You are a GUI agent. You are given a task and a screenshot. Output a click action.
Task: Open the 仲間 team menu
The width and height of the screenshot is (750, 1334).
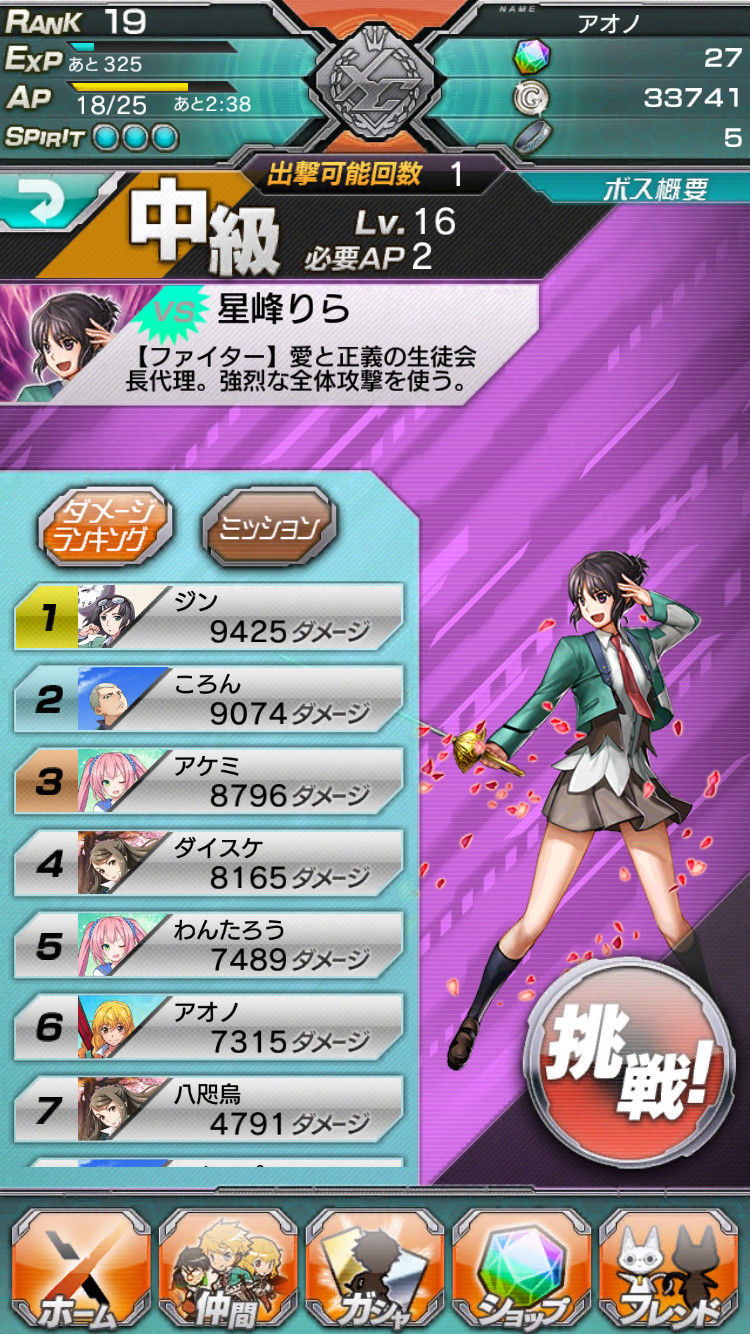point(228,1268)
